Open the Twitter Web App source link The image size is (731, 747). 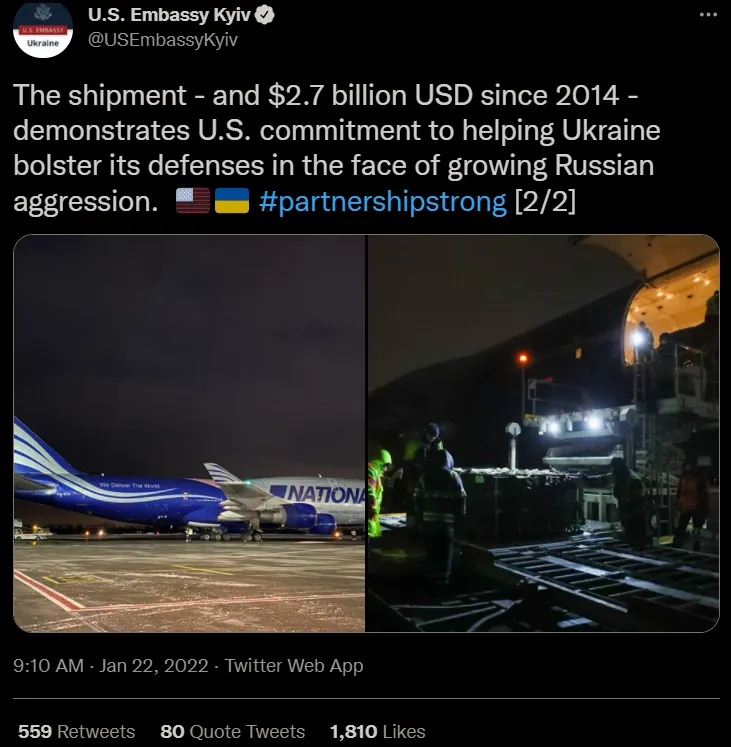click(294, 665)
